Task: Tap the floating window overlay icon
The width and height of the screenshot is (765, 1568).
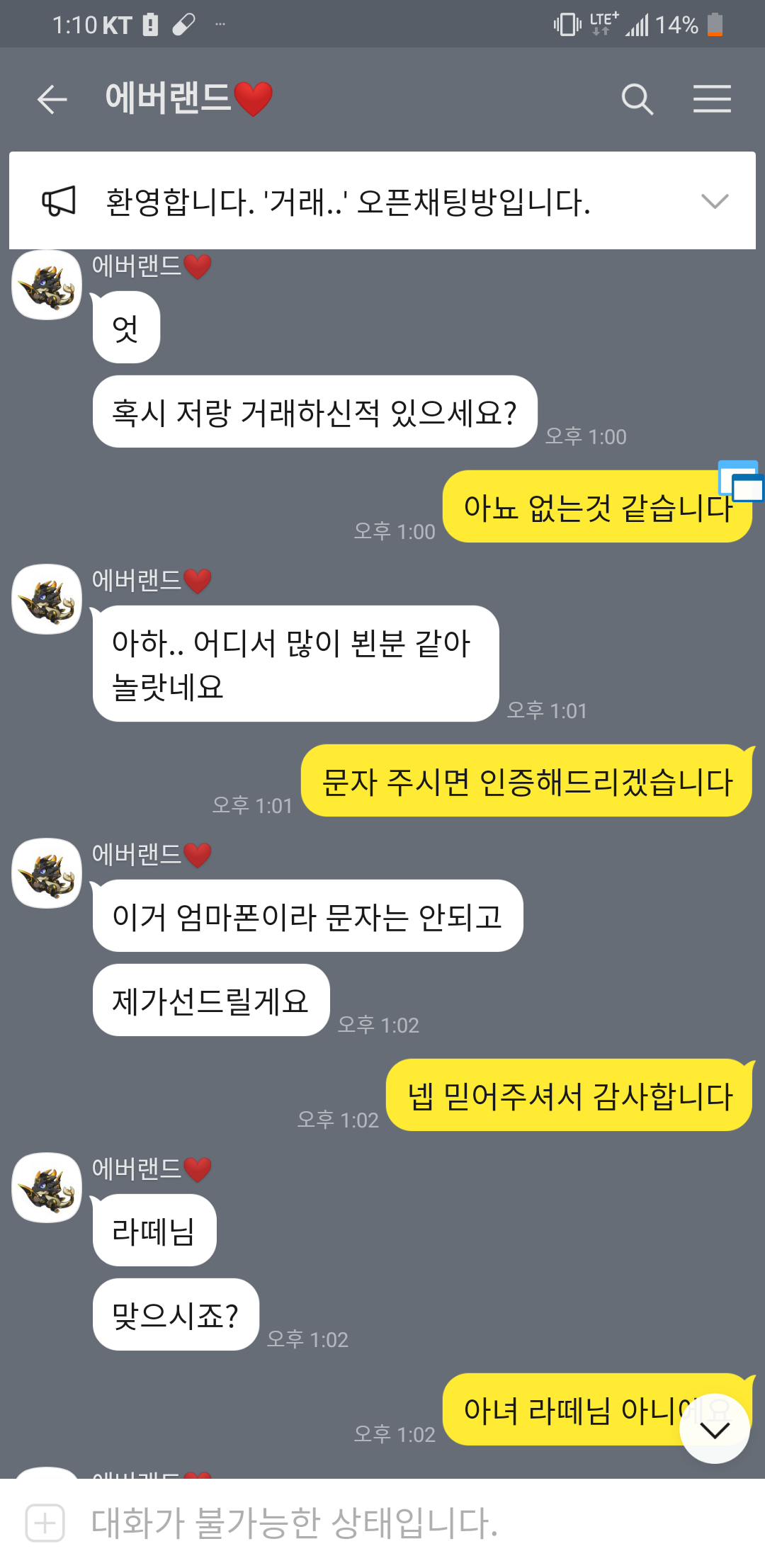Action: click(x=741, y=481)
